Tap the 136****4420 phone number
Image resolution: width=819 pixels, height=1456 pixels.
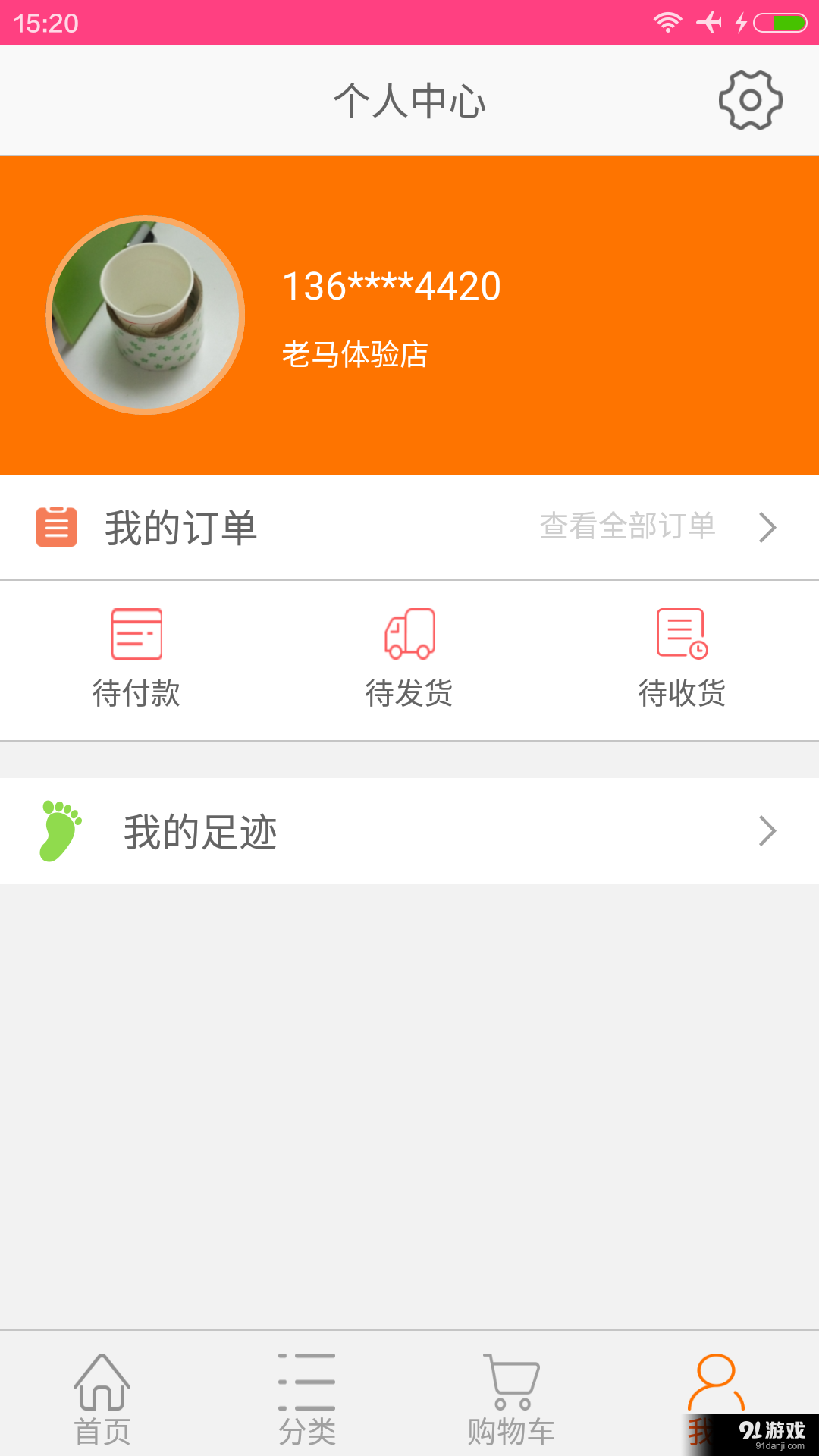[391, 285]
